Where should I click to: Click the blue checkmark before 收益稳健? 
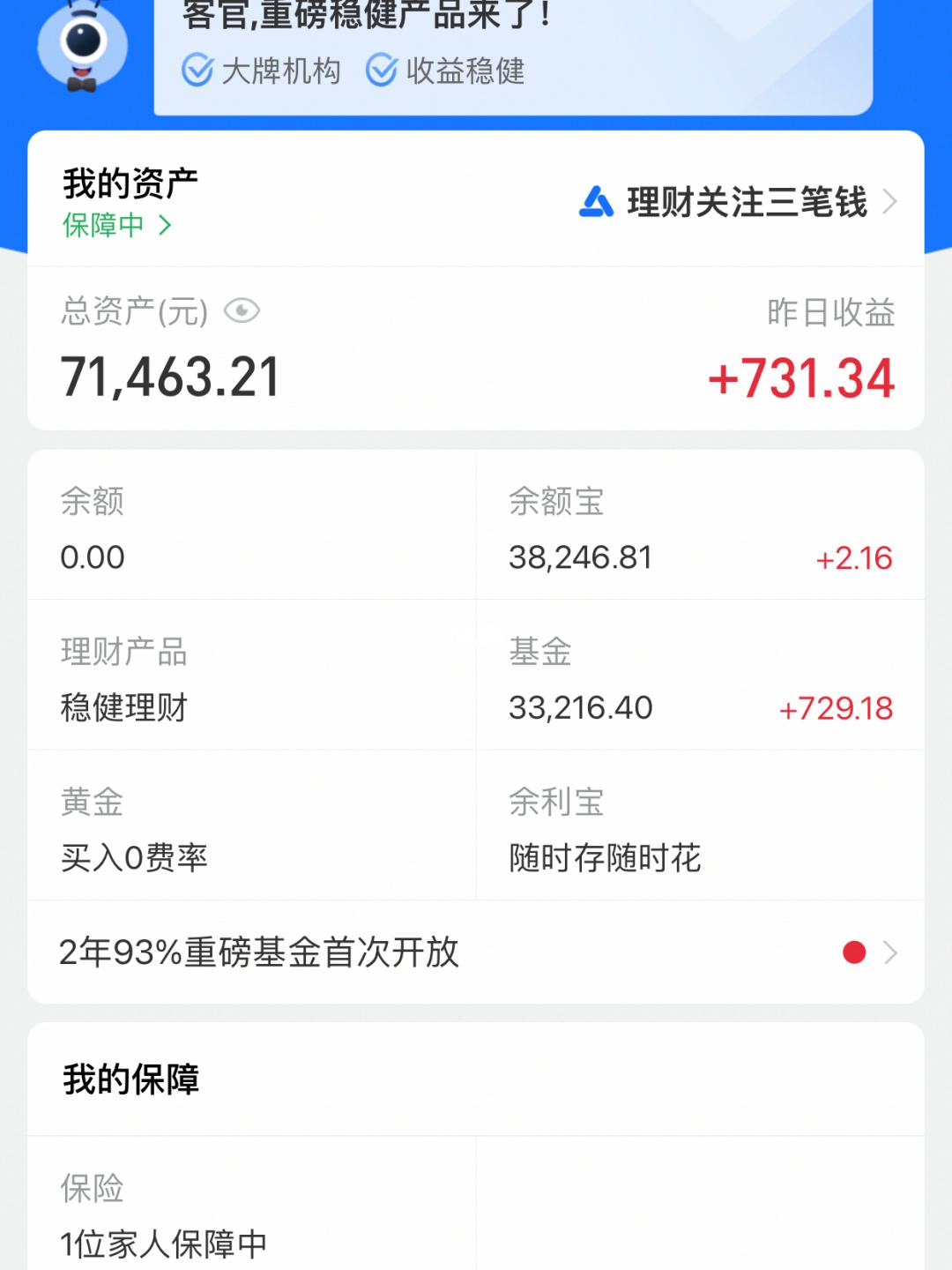[379, 72]
